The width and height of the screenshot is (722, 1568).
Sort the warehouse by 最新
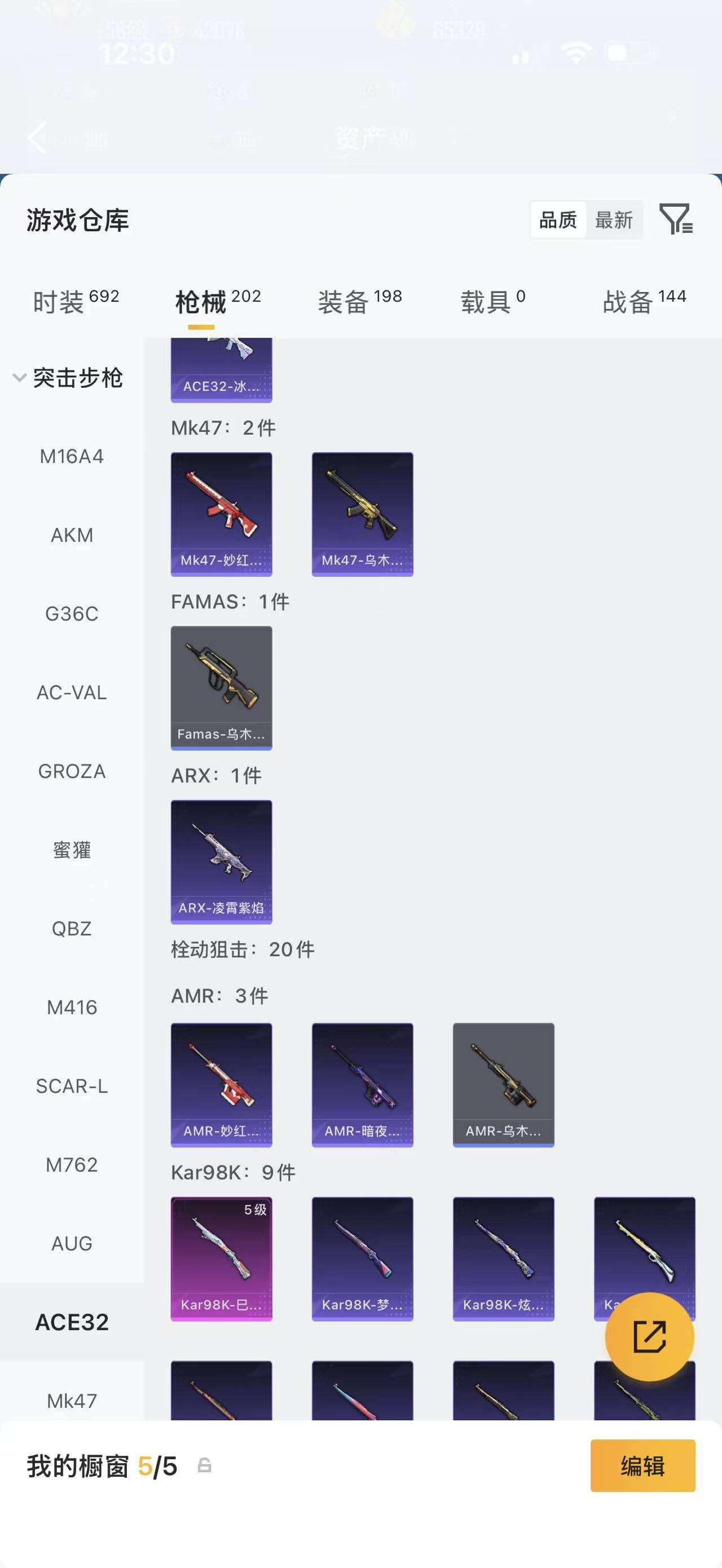pos(614,220)
